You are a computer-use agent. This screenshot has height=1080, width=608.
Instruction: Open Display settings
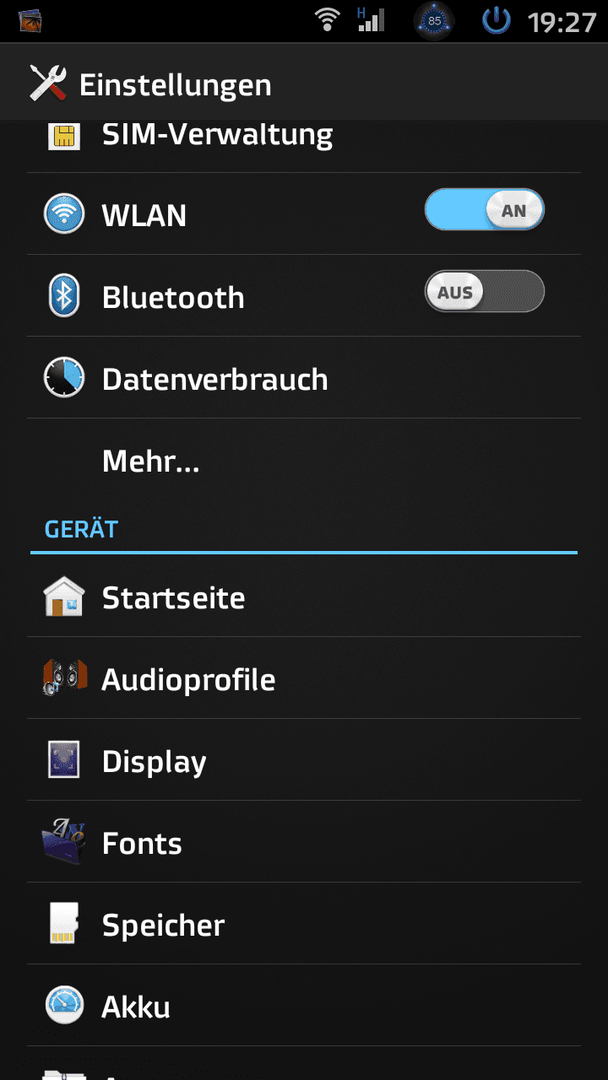(x=304, y=760)
